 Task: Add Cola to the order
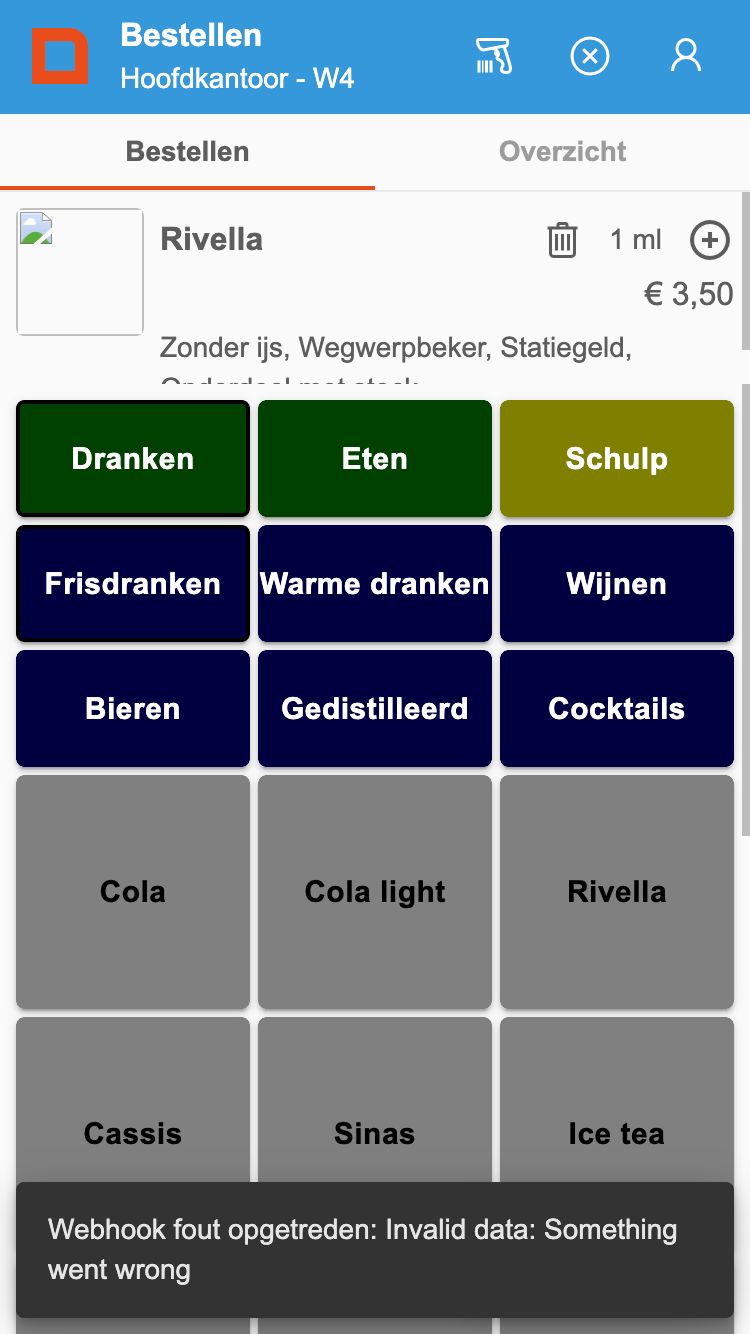pos(133,892)
